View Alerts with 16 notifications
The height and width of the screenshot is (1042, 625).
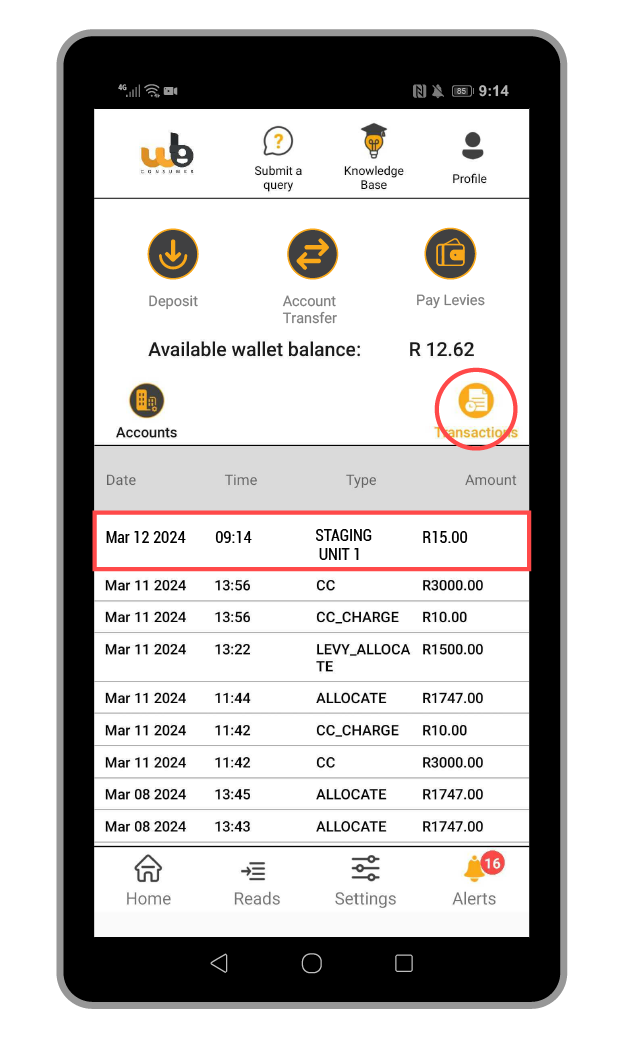tap(475, 880)
